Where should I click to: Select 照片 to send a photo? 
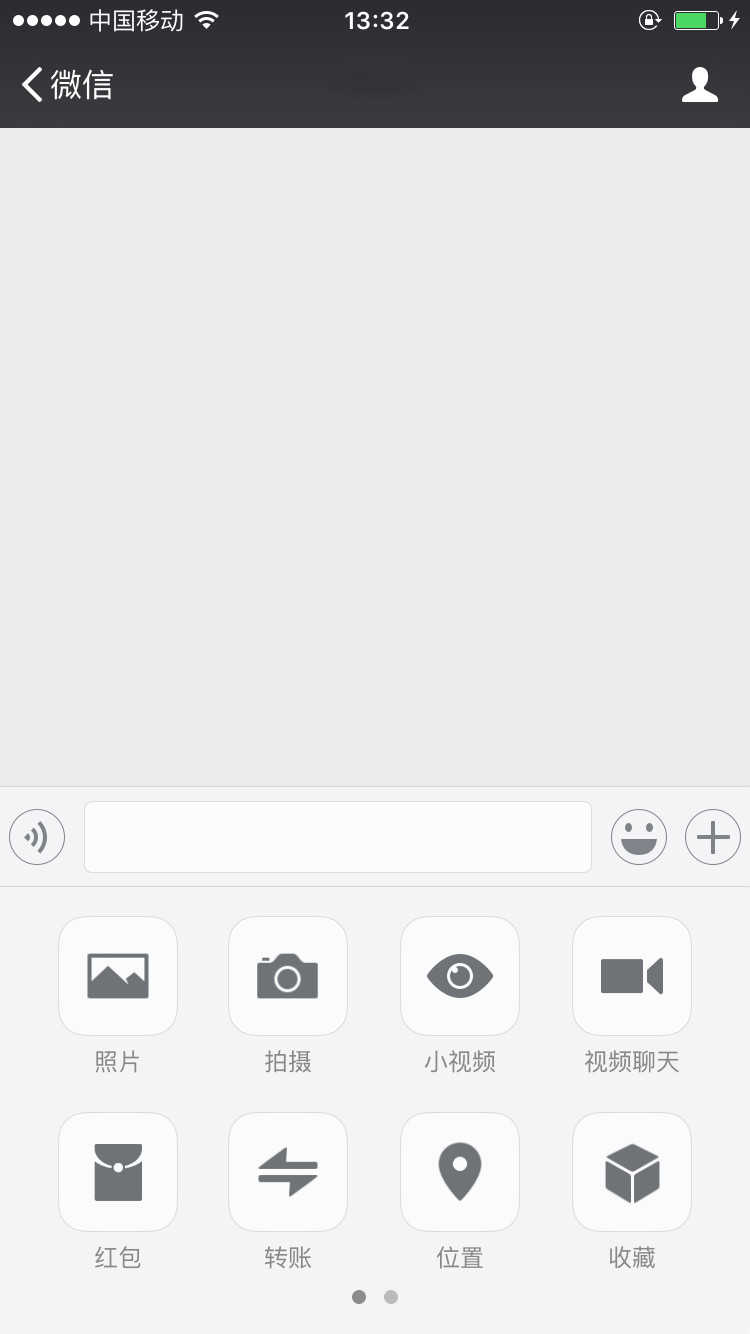pyautogui.click(x=118, y=976)
